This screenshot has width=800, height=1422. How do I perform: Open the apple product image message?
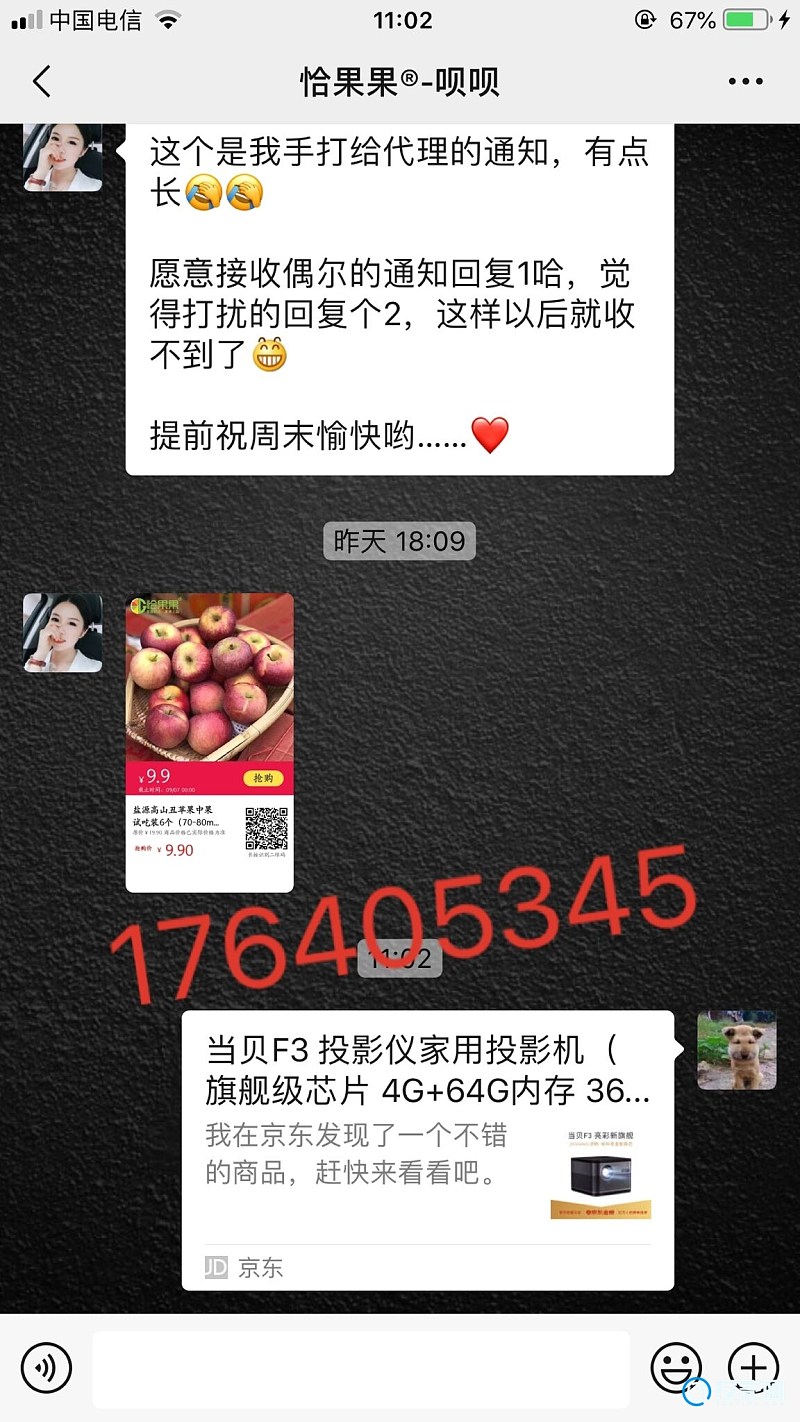(210, 742)
